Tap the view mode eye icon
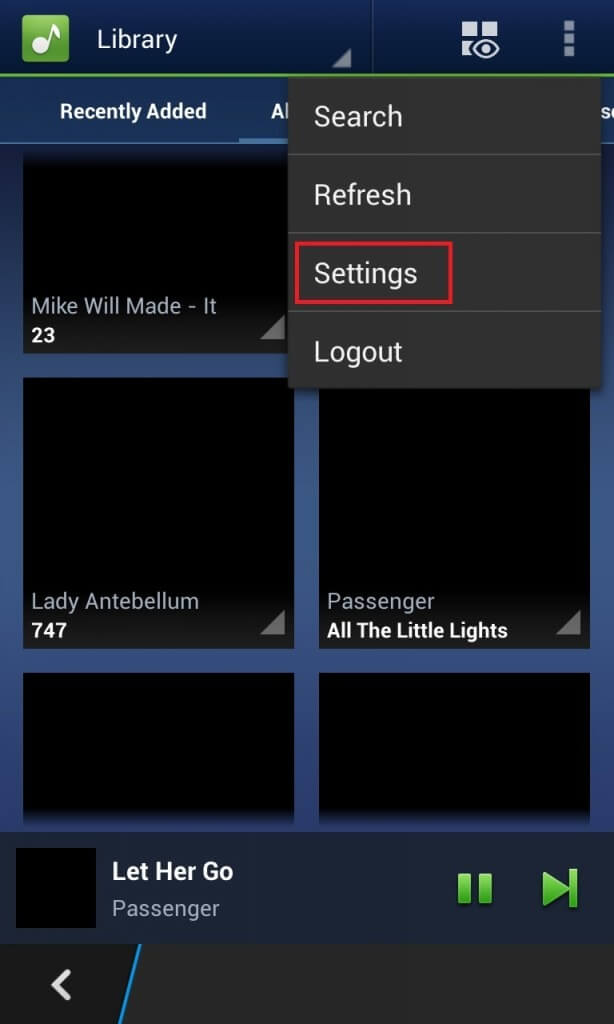 point(480,38)
